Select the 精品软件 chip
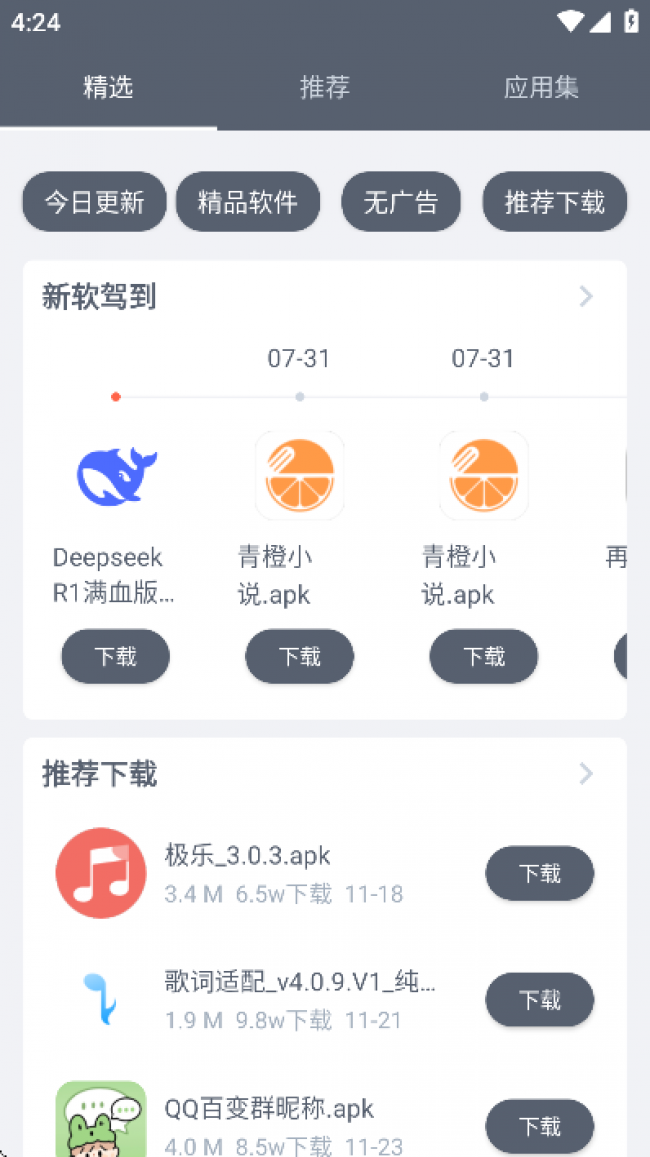 [x=248, y=202]
